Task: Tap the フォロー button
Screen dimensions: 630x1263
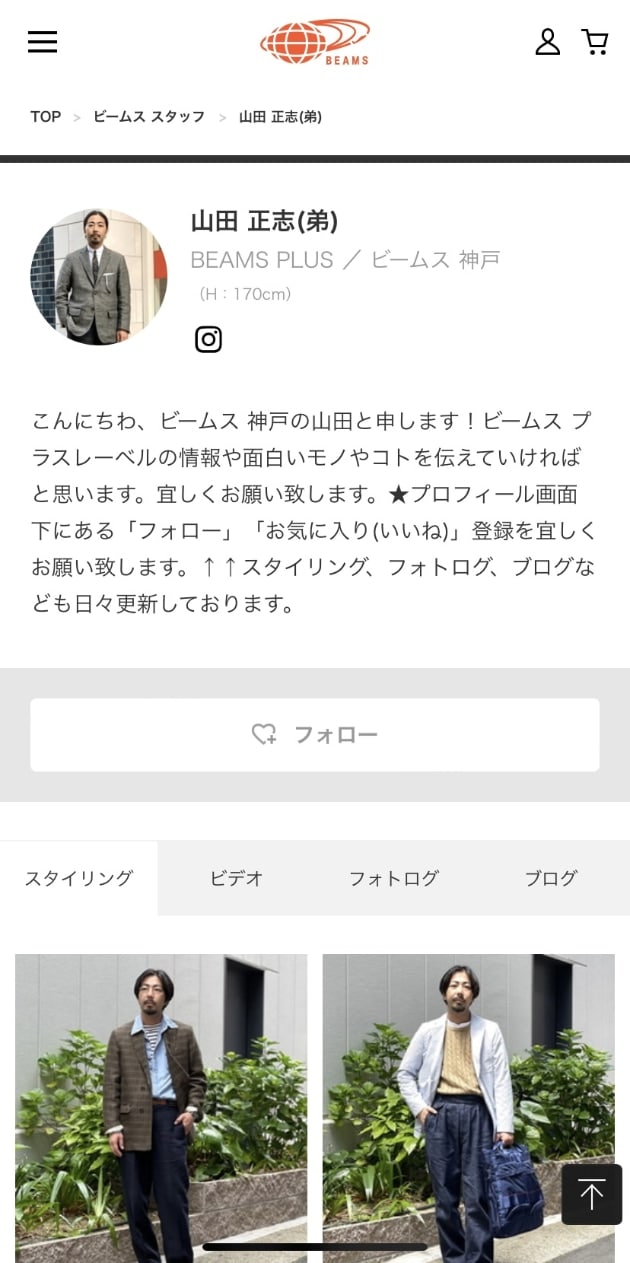Action: tap(314, 735)
